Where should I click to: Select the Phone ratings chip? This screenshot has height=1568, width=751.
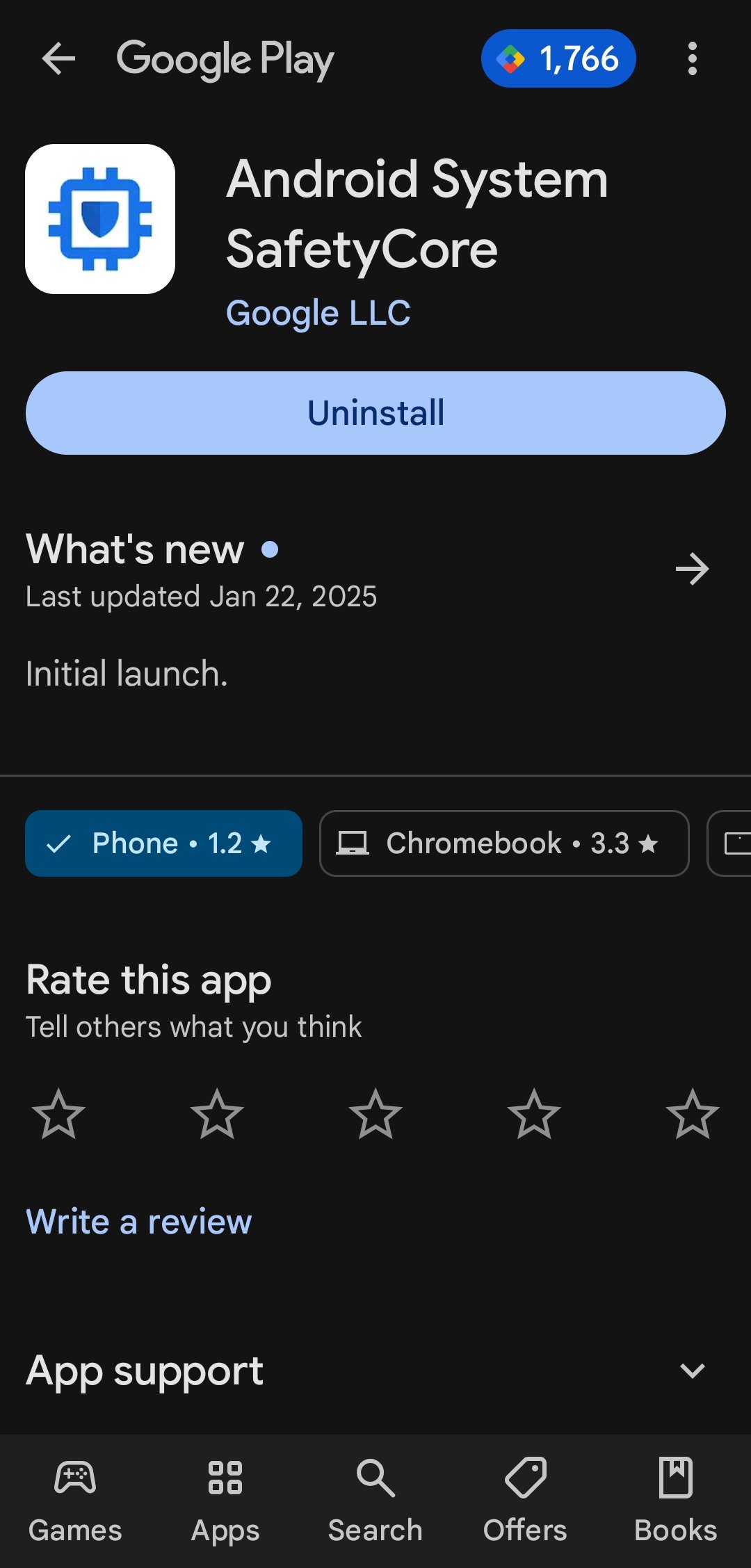pyautogui.click(x=163, y=843)
